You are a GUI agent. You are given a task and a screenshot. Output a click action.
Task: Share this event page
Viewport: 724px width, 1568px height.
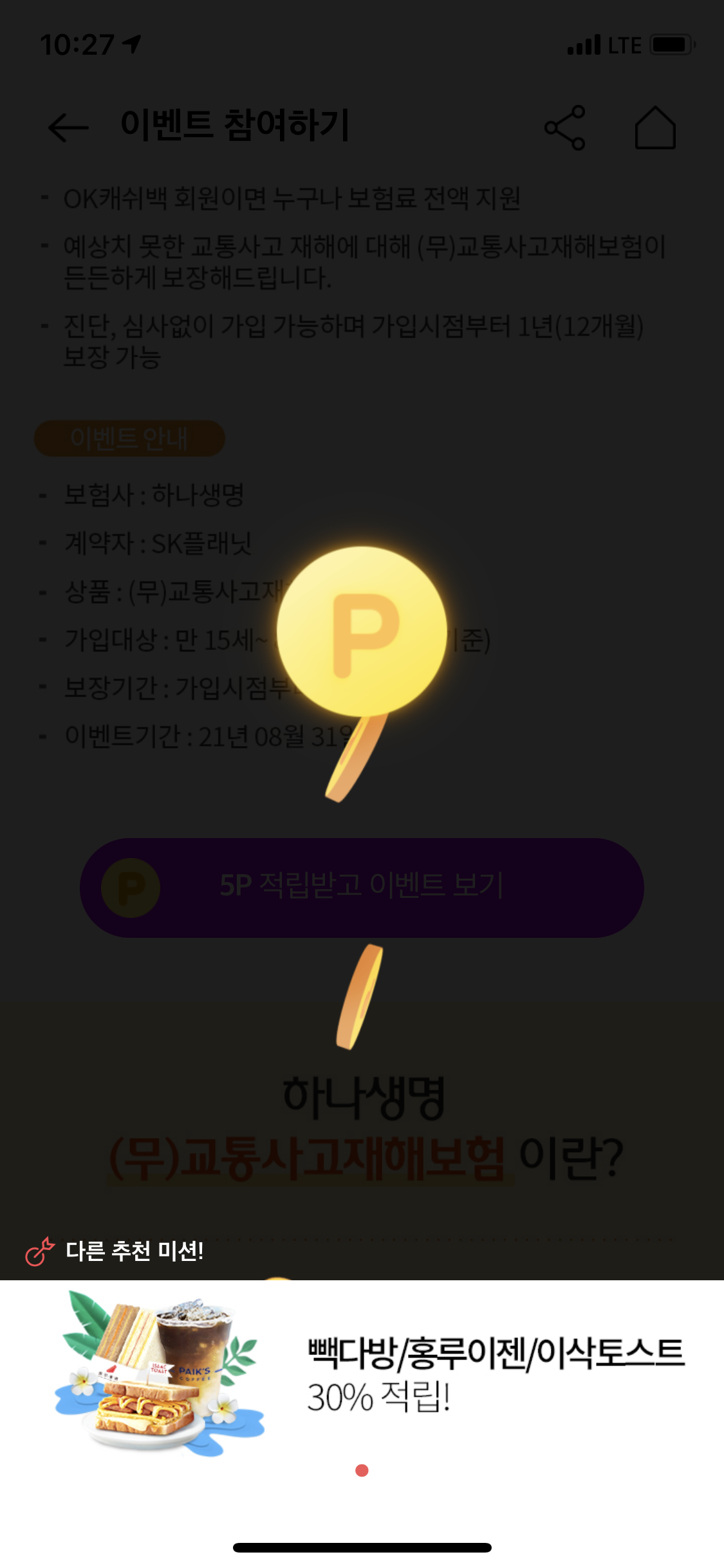565,127
